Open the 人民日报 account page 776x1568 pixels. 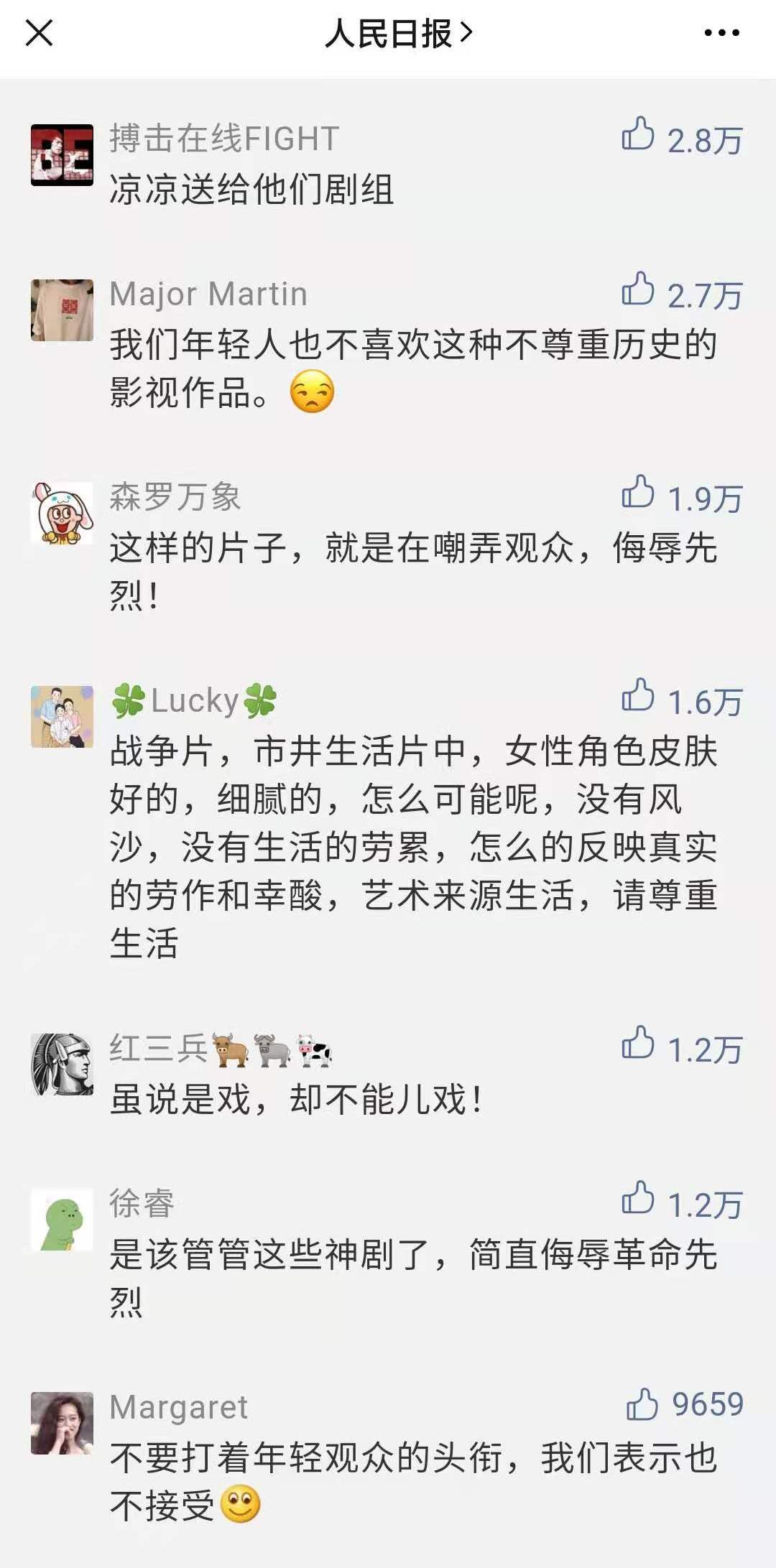point(398,34)
